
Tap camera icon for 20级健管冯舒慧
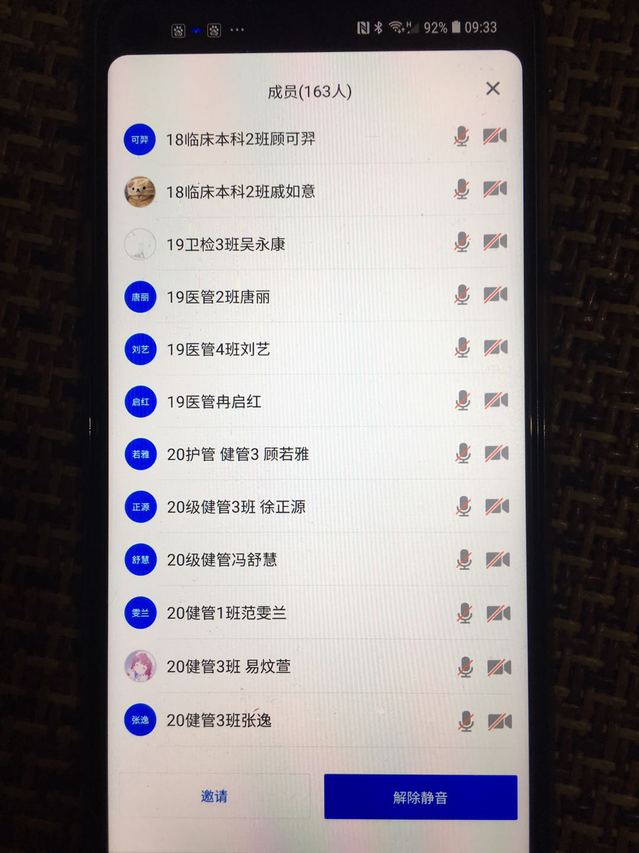point(497,560)
